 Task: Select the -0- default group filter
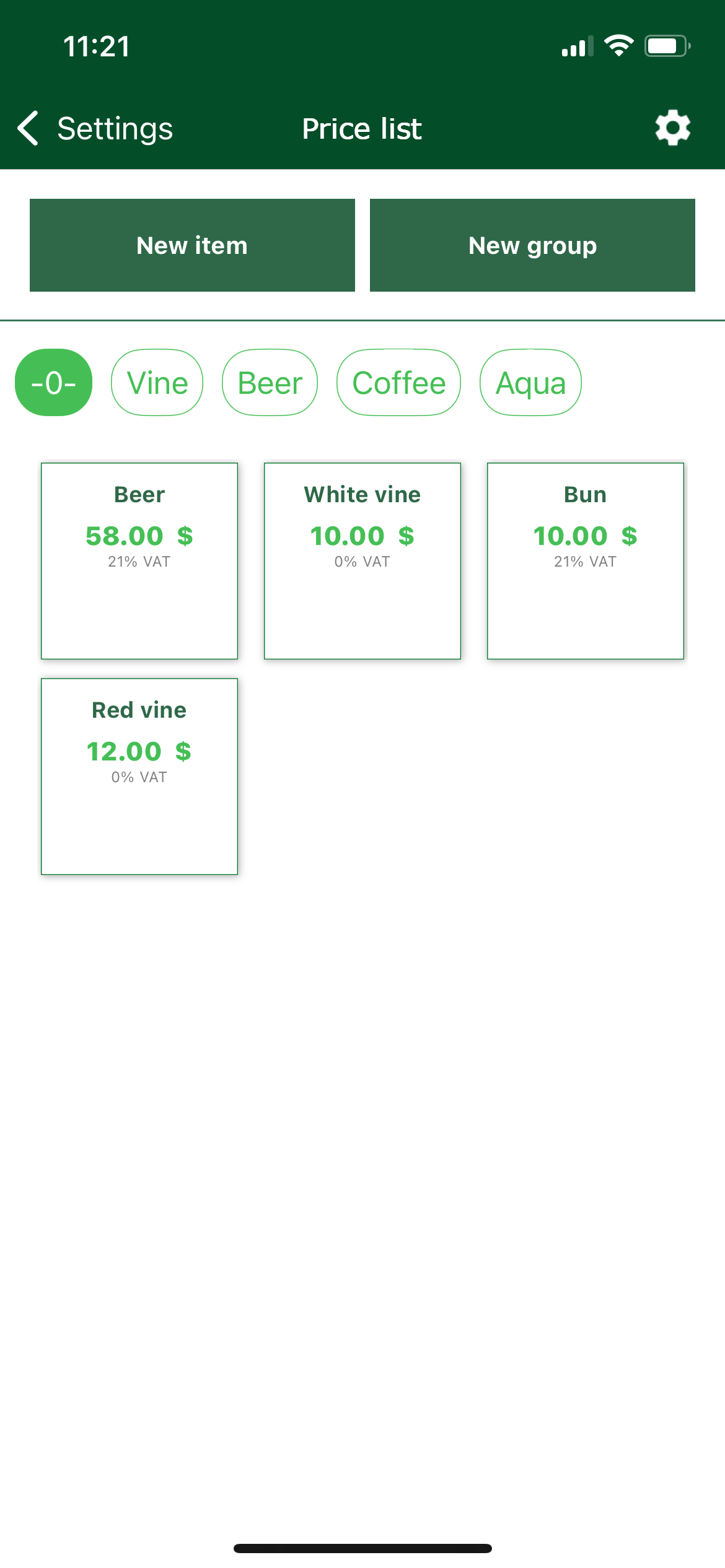click(53, 382)
